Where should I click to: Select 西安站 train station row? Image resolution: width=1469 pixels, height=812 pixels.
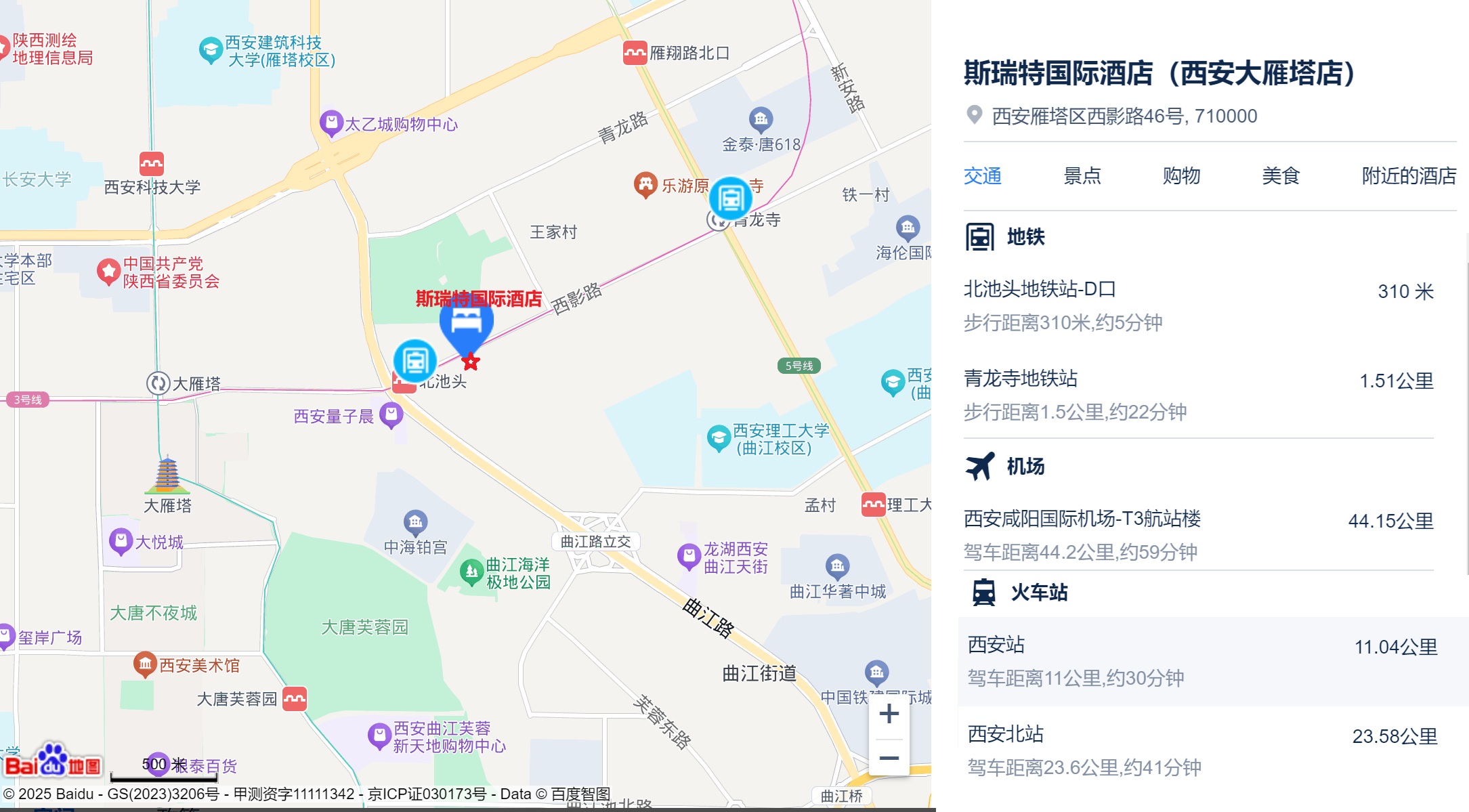(1202, 660)
